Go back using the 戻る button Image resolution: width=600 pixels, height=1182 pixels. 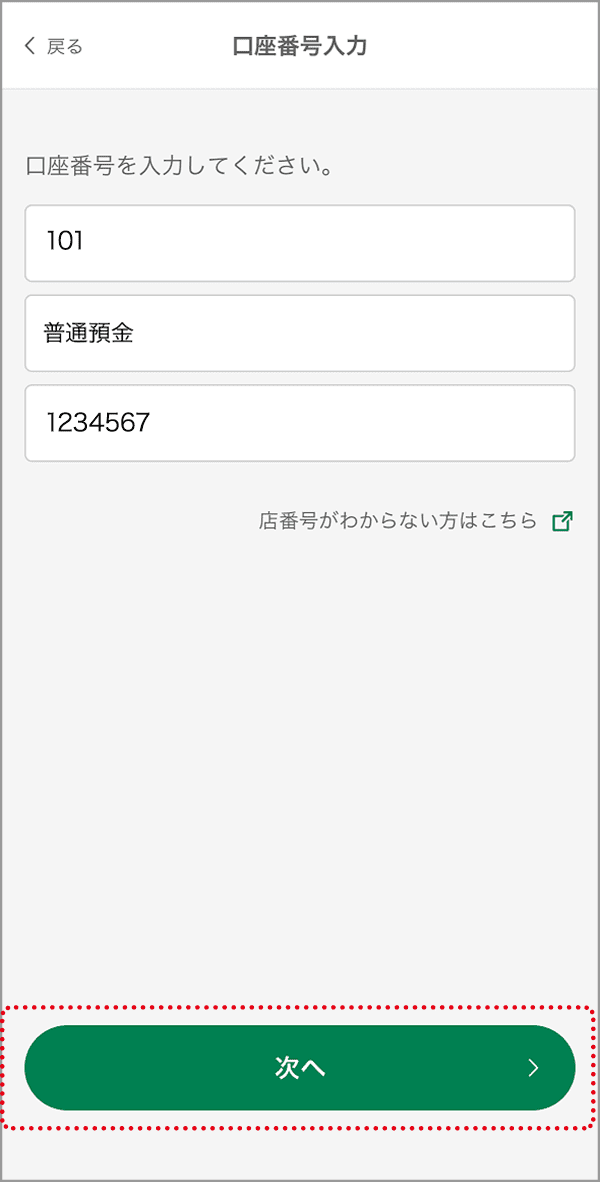click(54, 46)
